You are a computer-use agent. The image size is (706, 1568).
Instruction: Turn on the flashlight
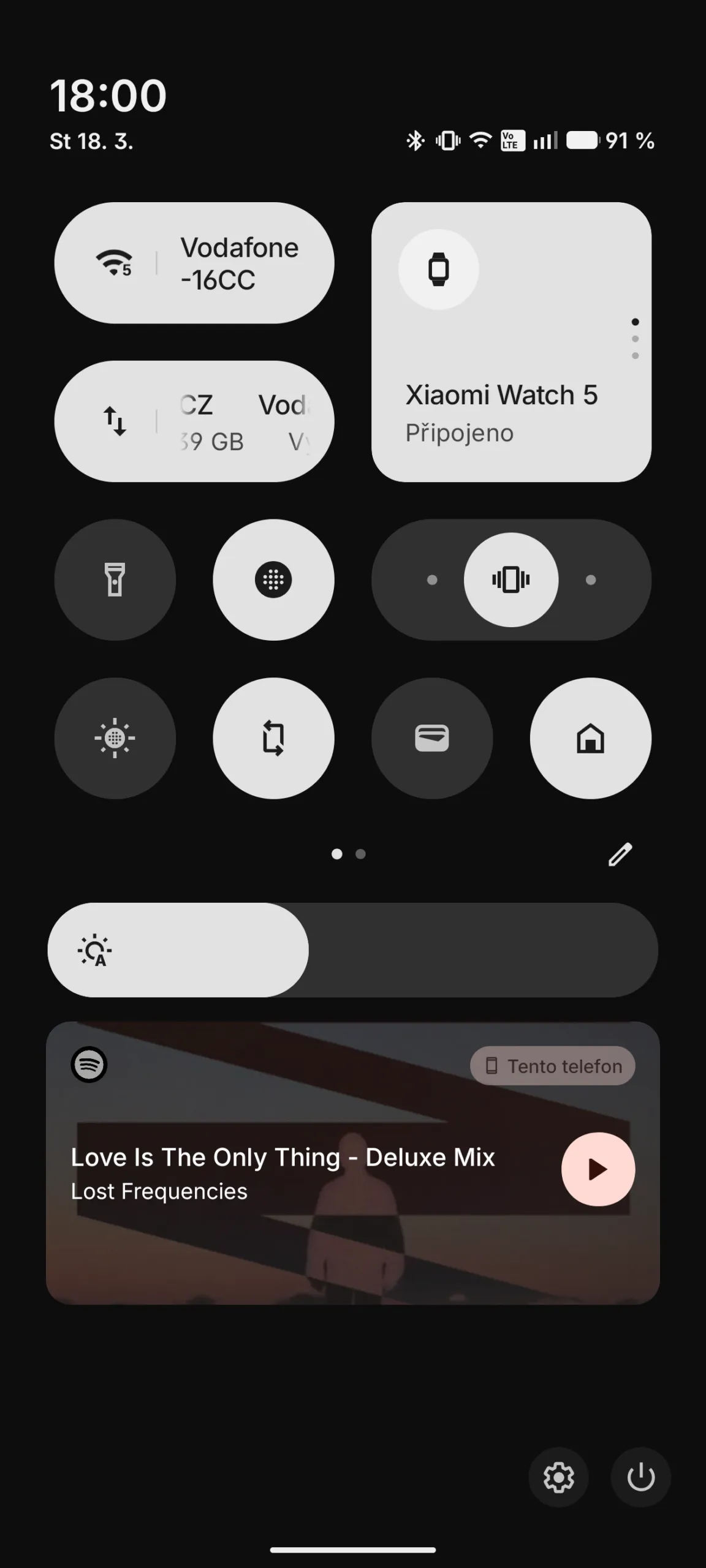[x=115, y=579]
